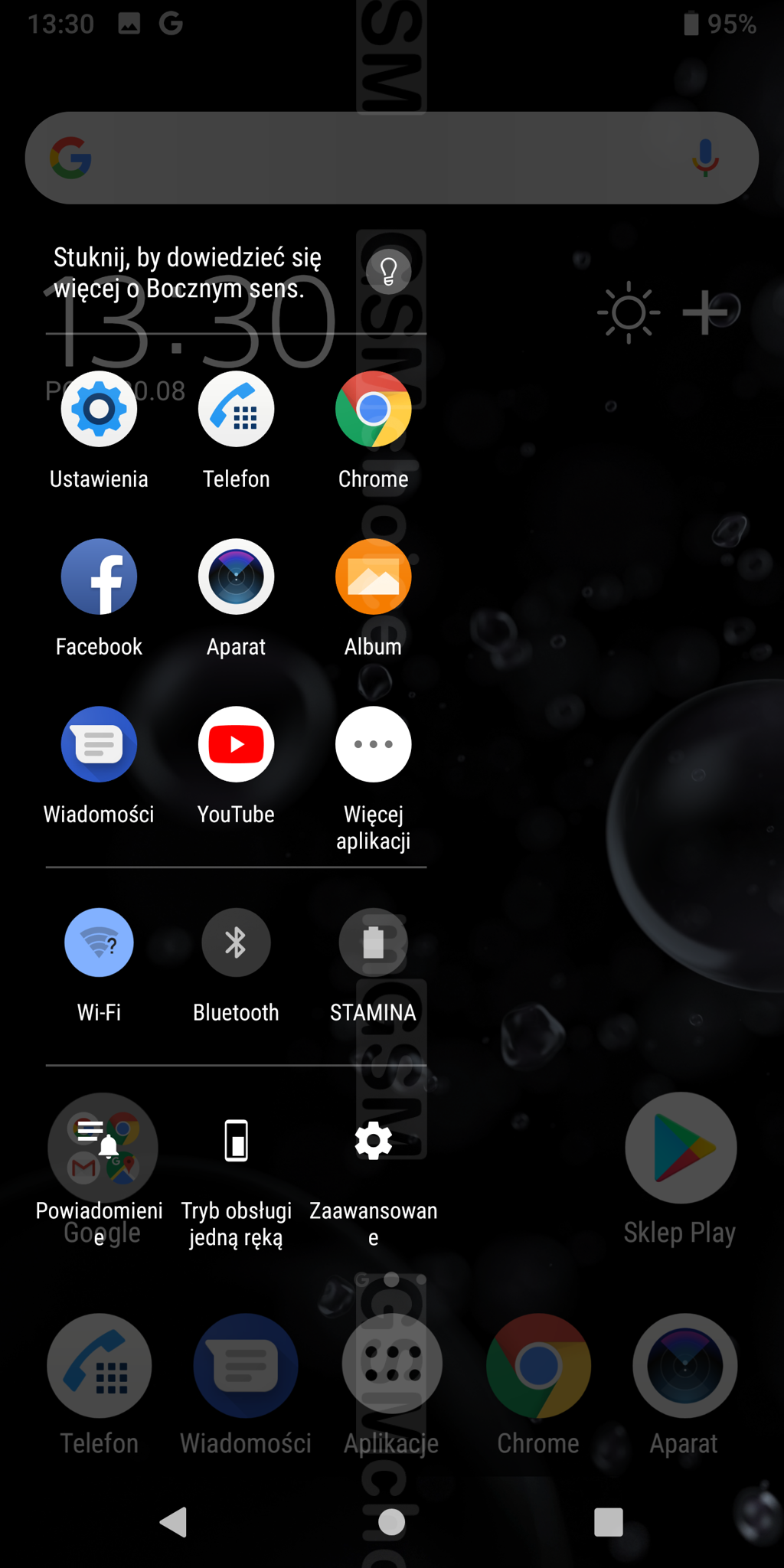The image size is (784, 1568).
Task: Launch Telefon from the Side sense panel
Action: [x=236, y=410]
